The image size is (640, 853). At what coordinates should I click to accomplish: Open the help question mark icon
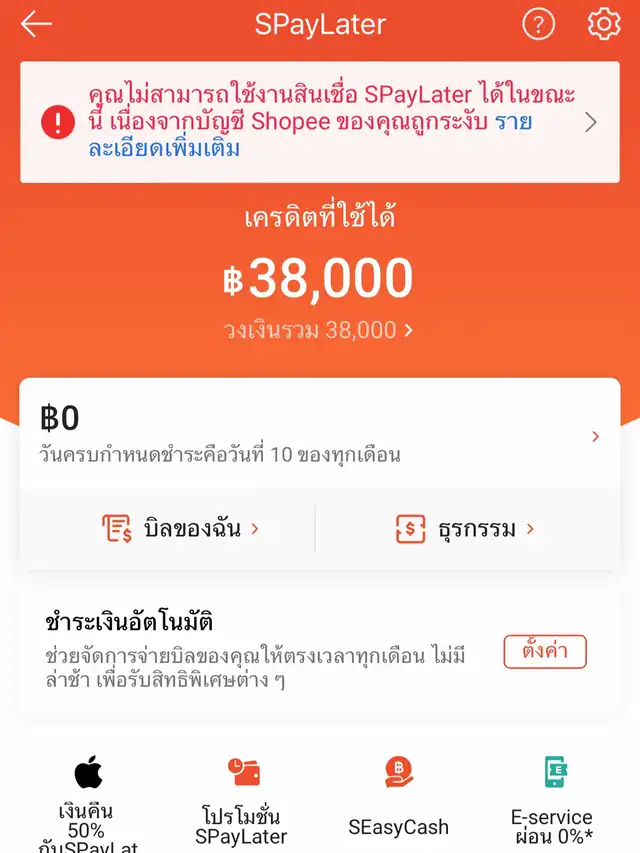(x=538, y=25)
